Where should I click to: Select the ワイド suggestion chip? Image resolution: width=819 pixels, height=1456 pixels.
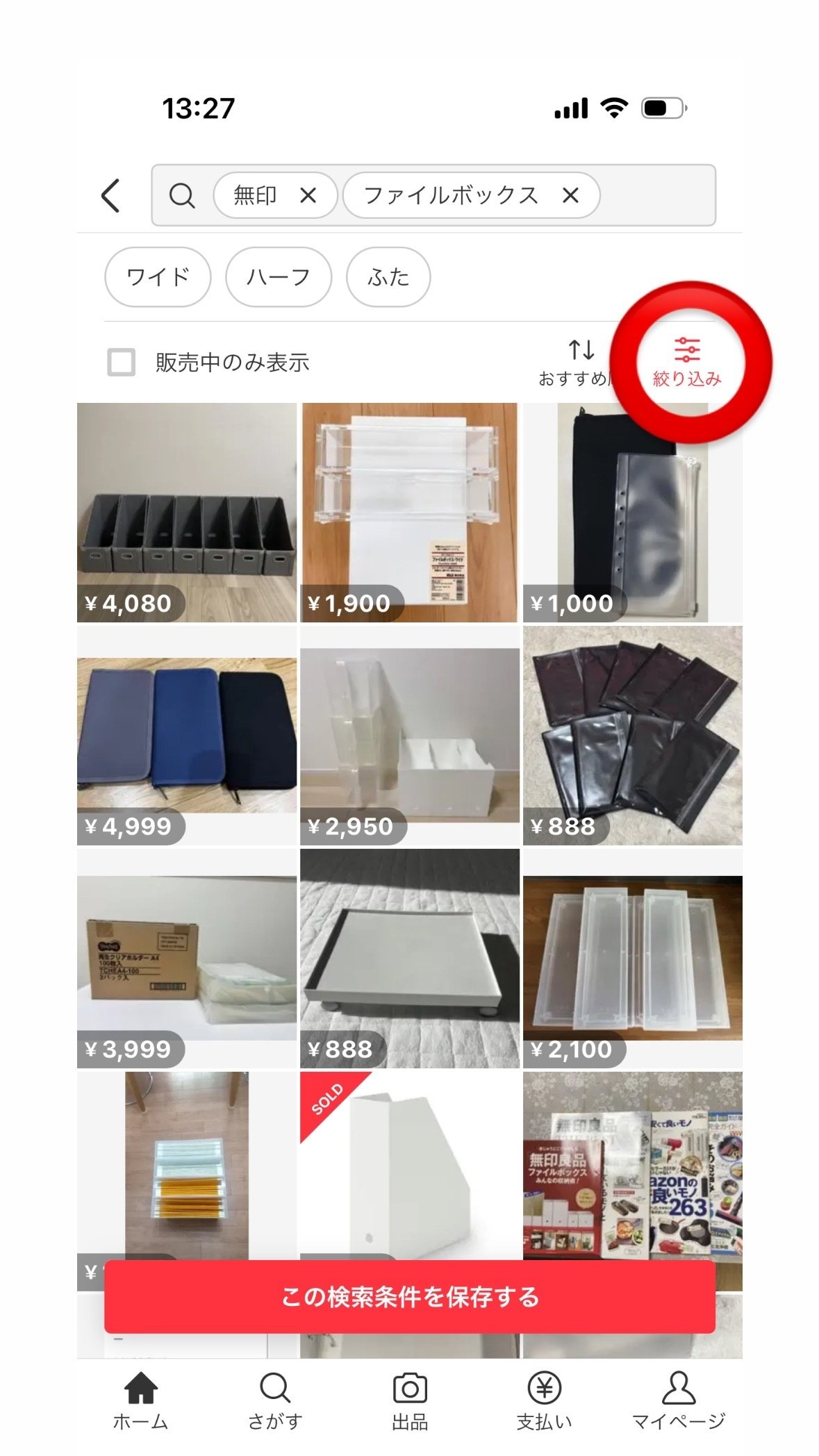[x=158, y=276]
